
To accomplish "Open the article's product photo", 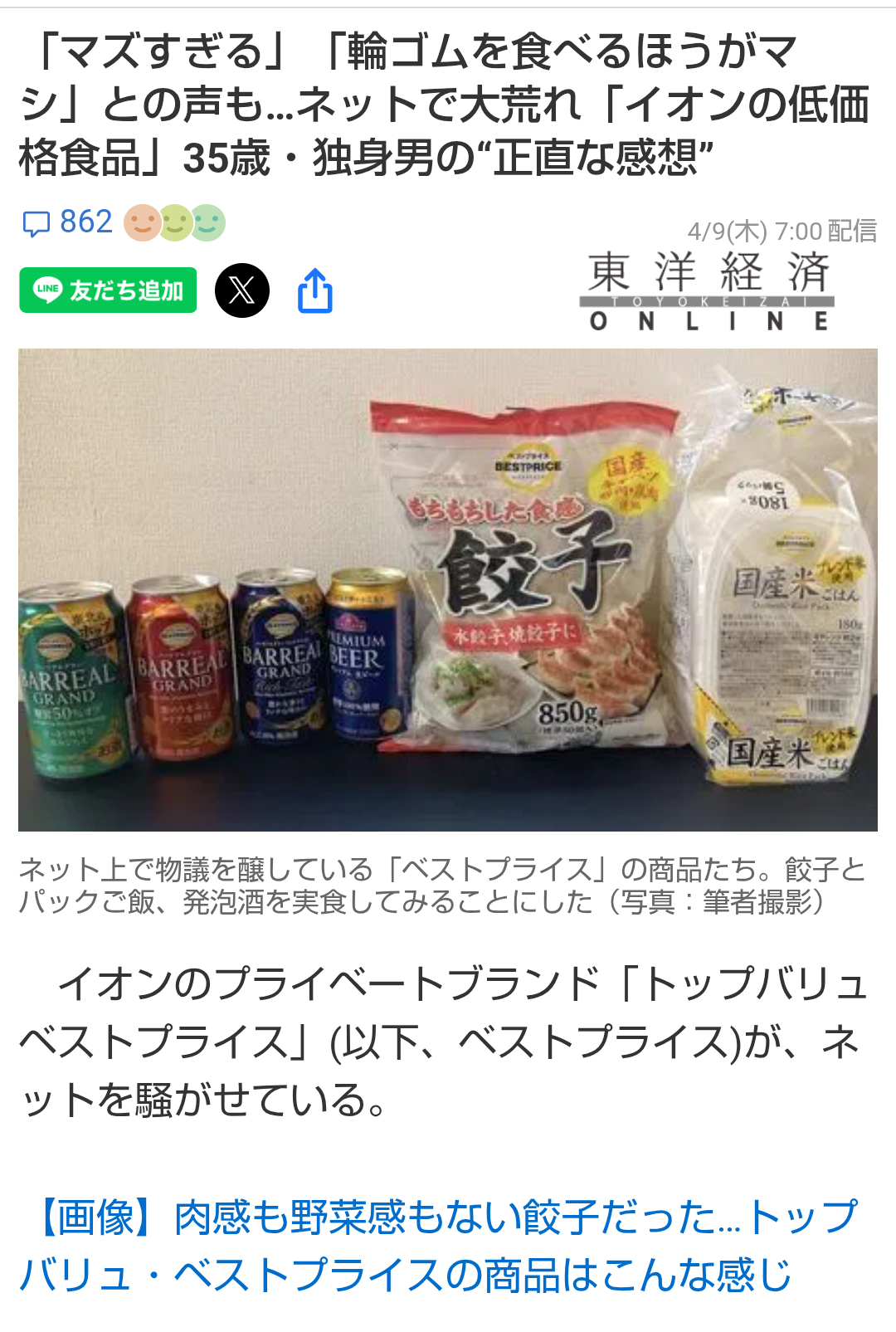I will (448, 589).
